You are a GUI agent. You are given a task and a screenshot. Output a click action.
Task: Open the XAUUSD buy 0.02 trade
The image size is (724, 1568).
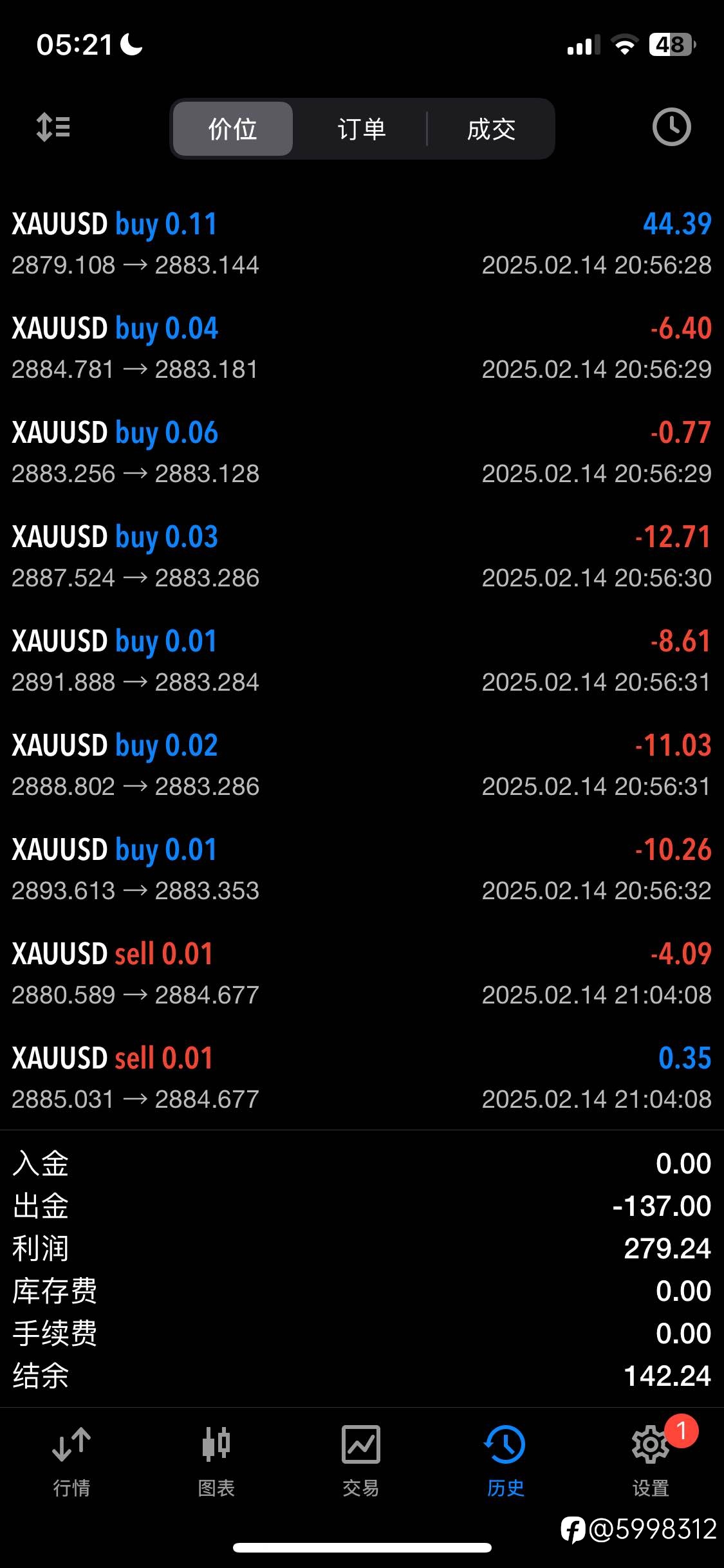(x=362, y=765)
